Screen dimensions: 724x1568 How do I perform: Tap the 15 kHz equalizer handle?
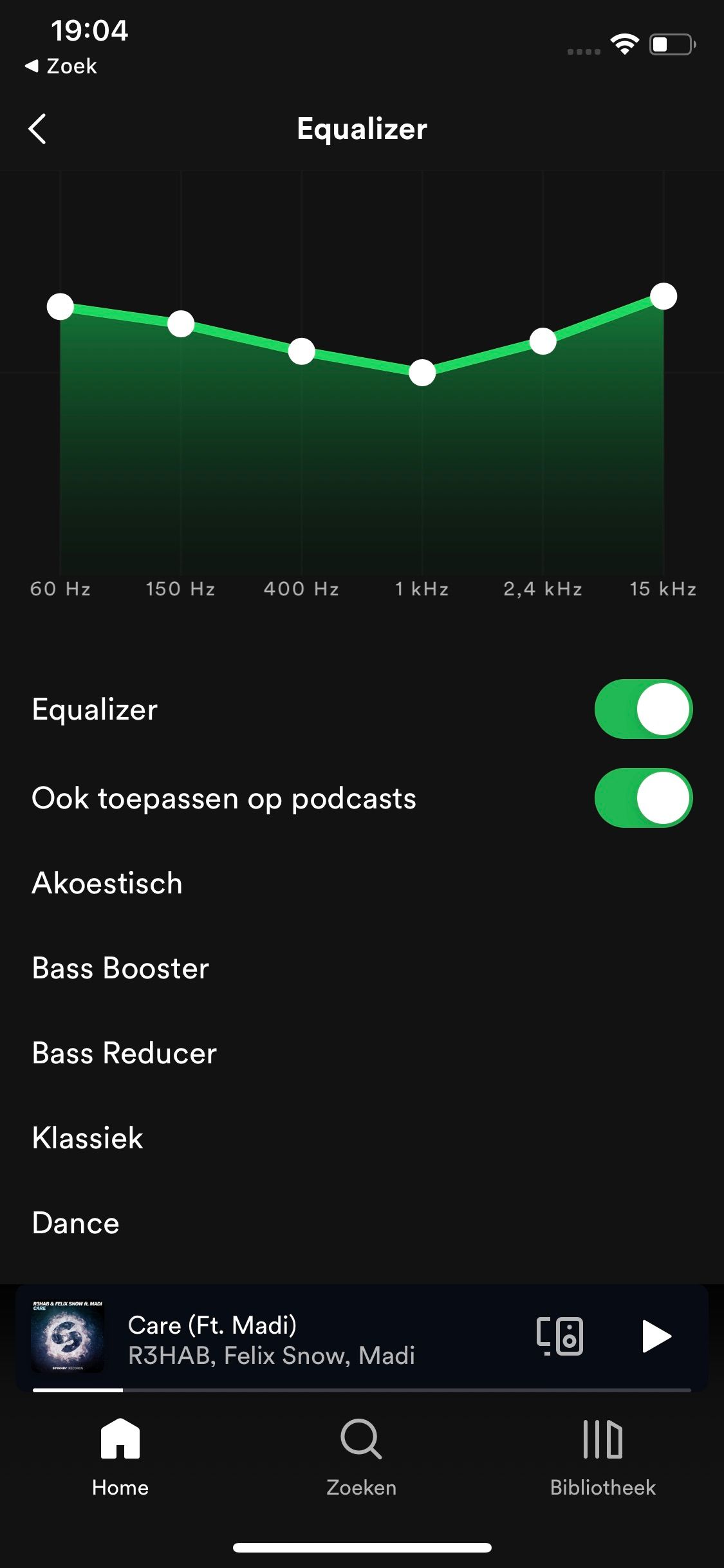coord(664,296)
